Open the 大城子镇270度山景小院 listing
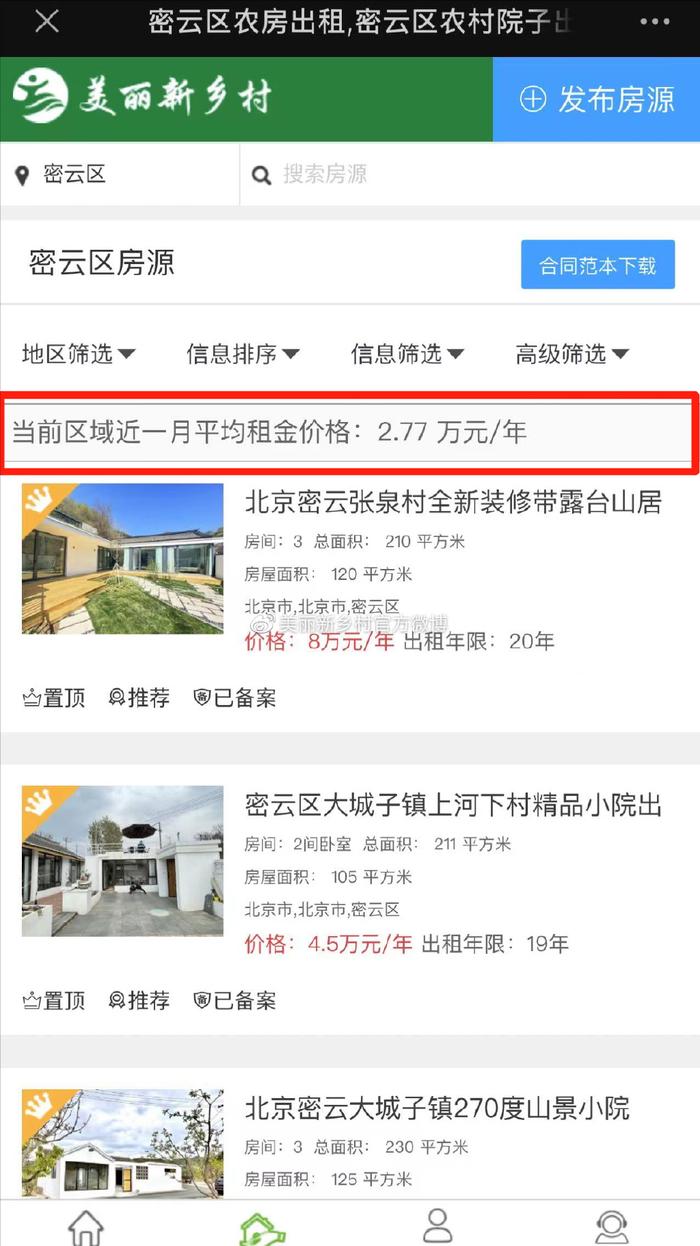This screenshot has width=700, height=1246. 437,1108
